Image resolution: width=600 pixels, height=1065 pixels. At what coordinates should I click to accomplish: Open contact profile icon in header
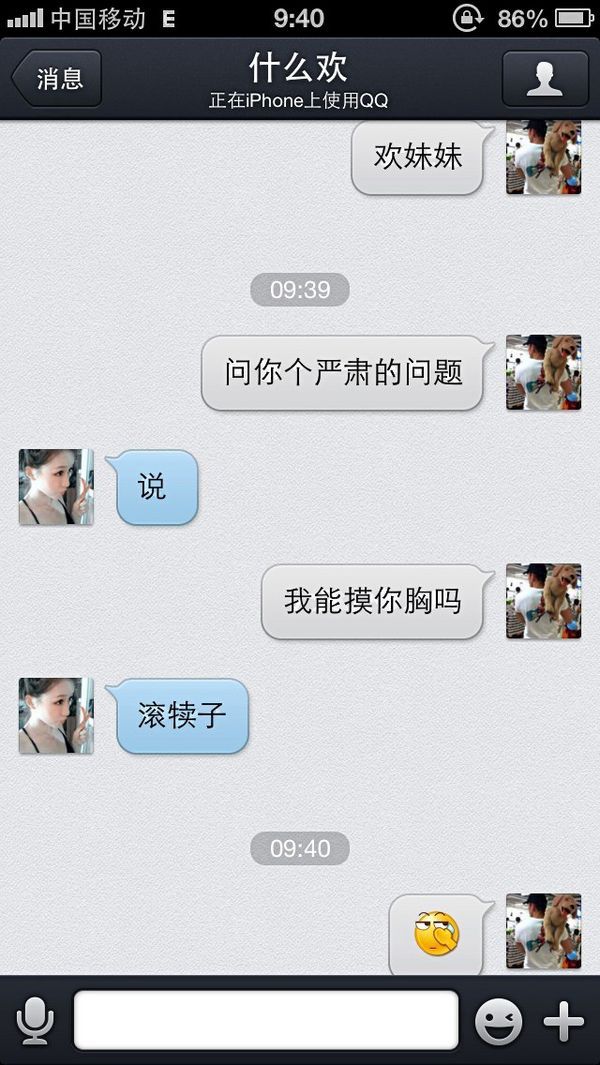pos(544,78)
